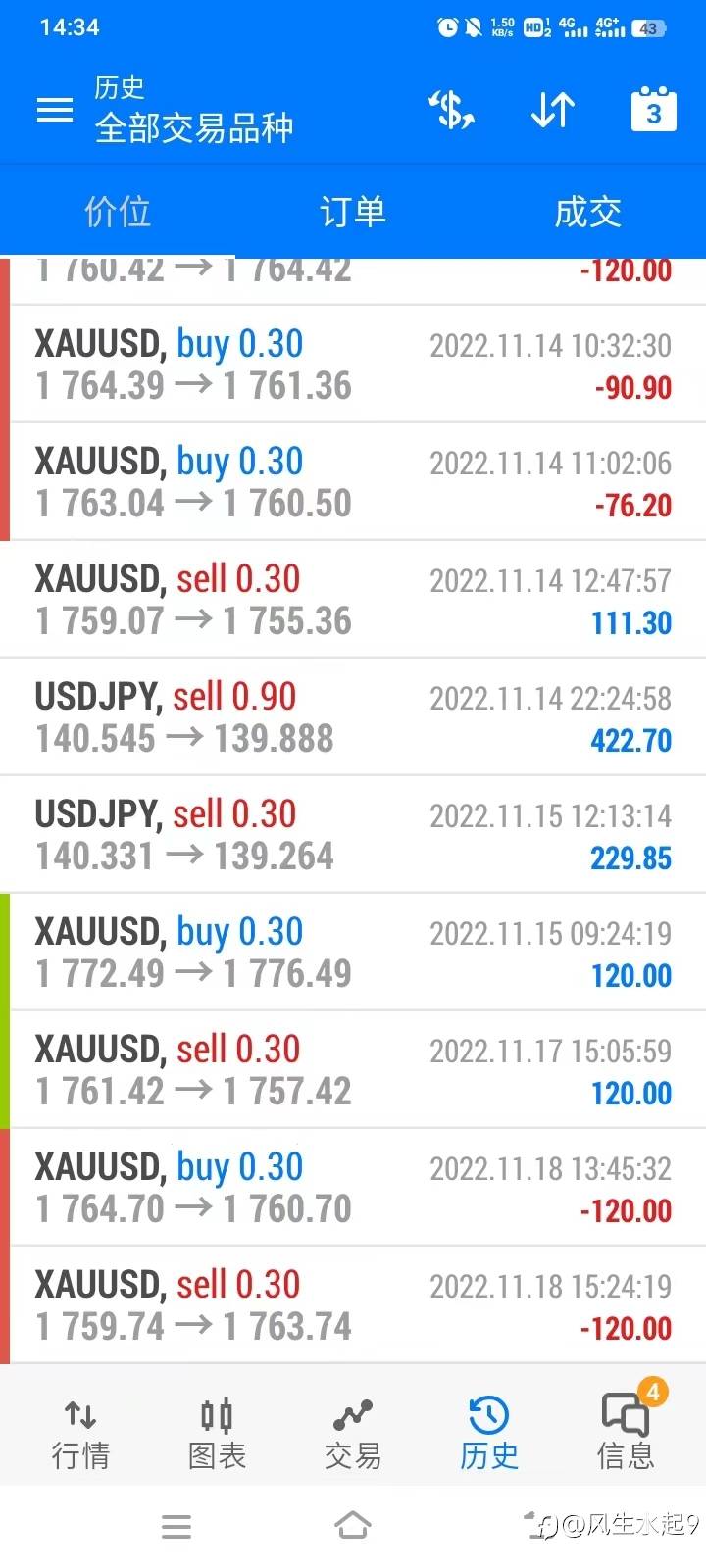Open USDJPY sell 0.90 trade
Image resolution: width=706 pixels, height=1568 pixels.
point(353,717)
